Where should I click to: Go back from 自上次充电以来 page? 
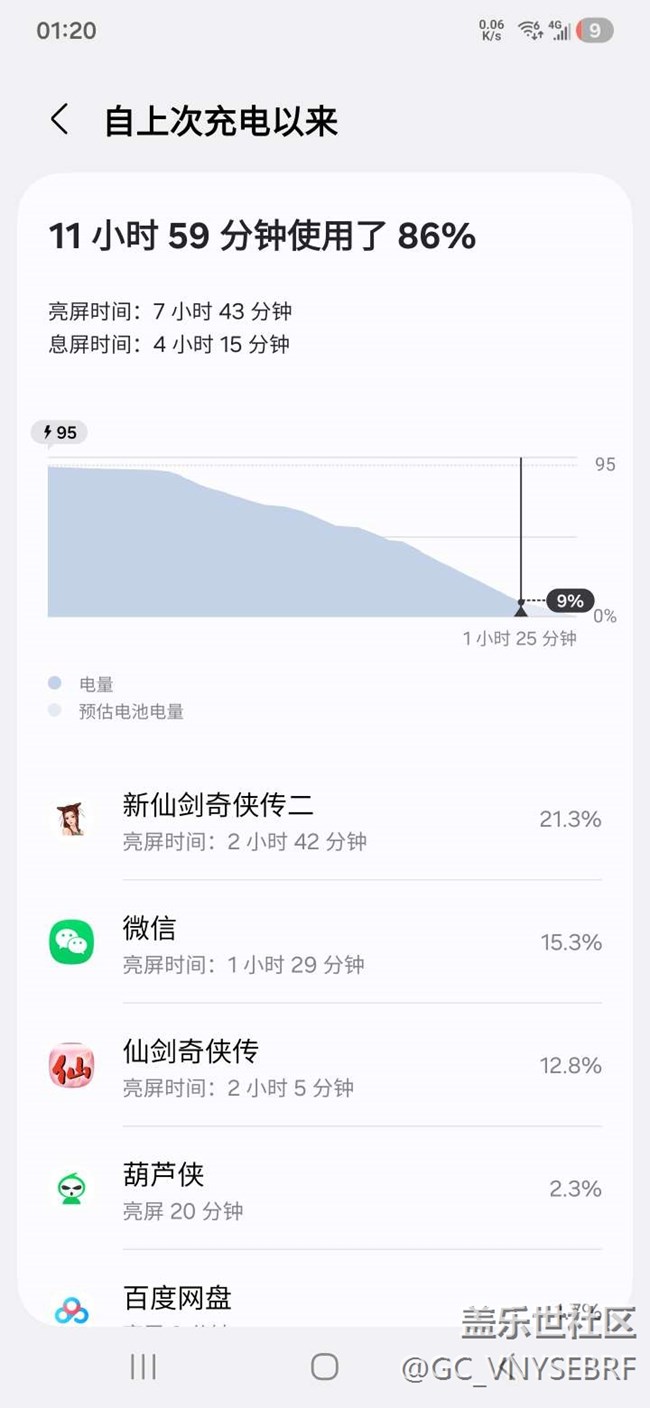coord(60,120)
